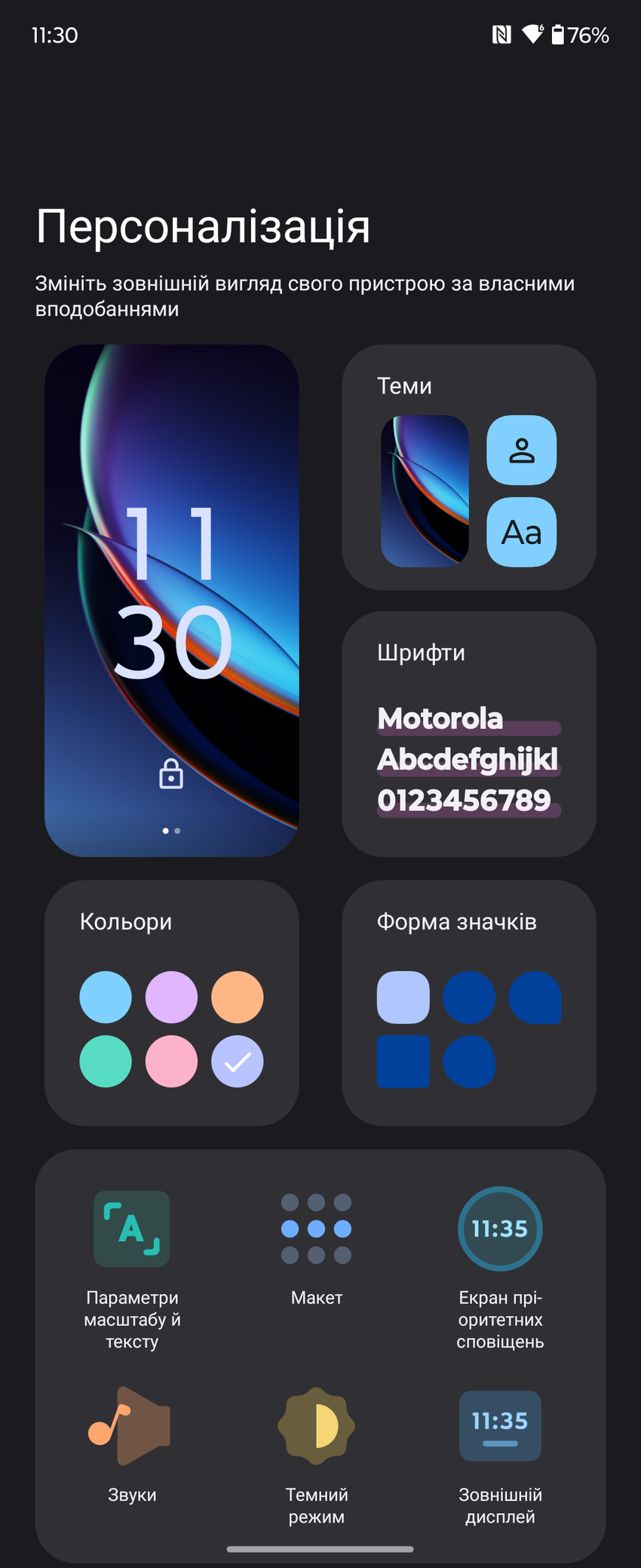Open Екран пріоритетних сповіщень
Screen dimensions: 641x1568
point(500,1269)
